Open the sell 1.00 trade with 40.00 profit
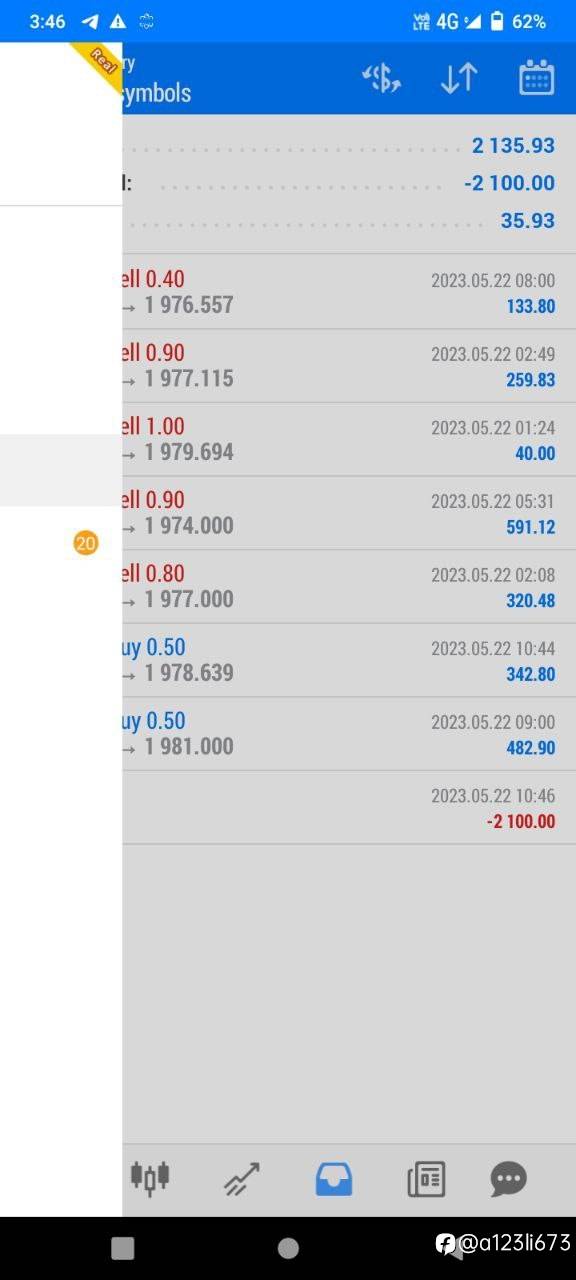Screen dimensions: 576x1280 coord(349,439)
